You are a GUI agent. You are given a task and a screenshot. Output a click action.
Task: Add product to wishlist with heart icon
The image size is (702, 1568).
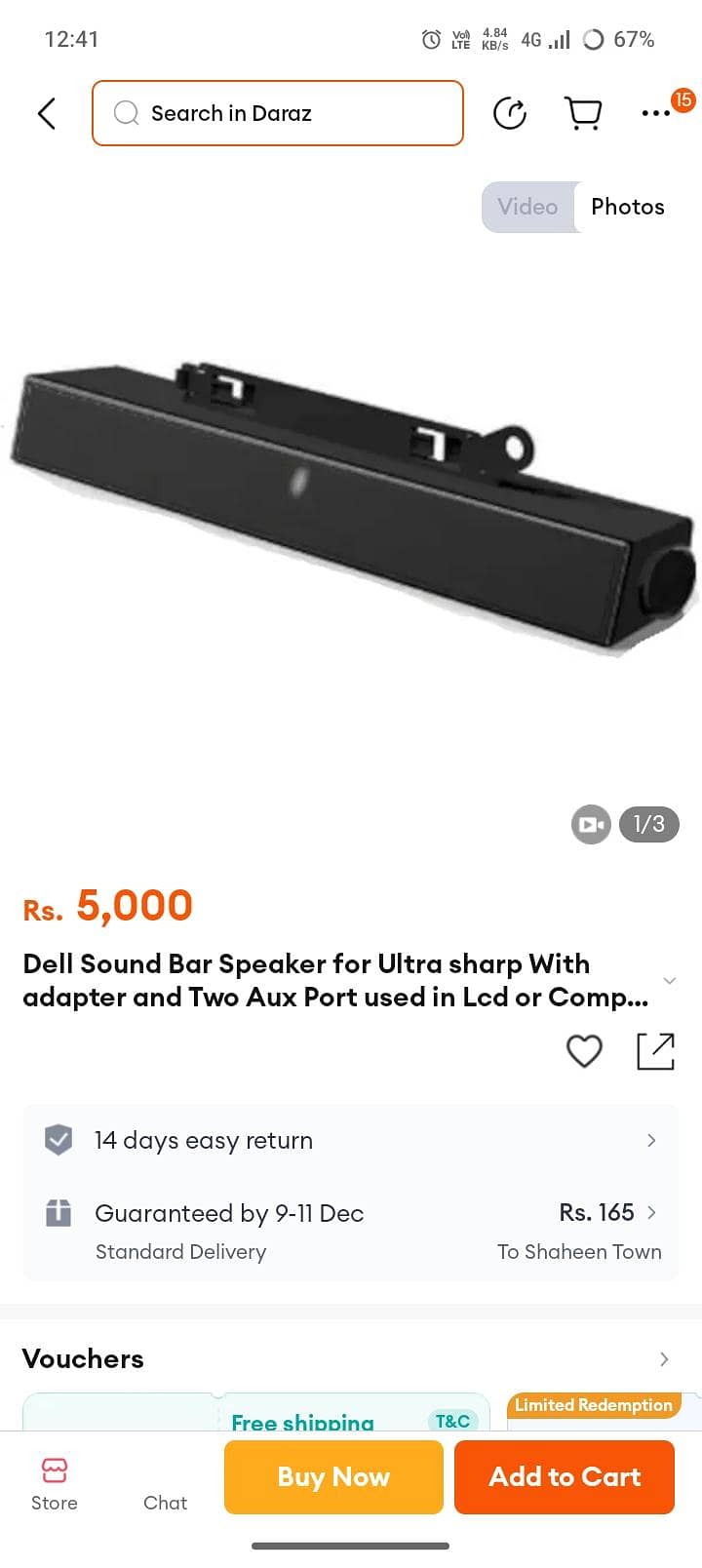[584, 1051]
